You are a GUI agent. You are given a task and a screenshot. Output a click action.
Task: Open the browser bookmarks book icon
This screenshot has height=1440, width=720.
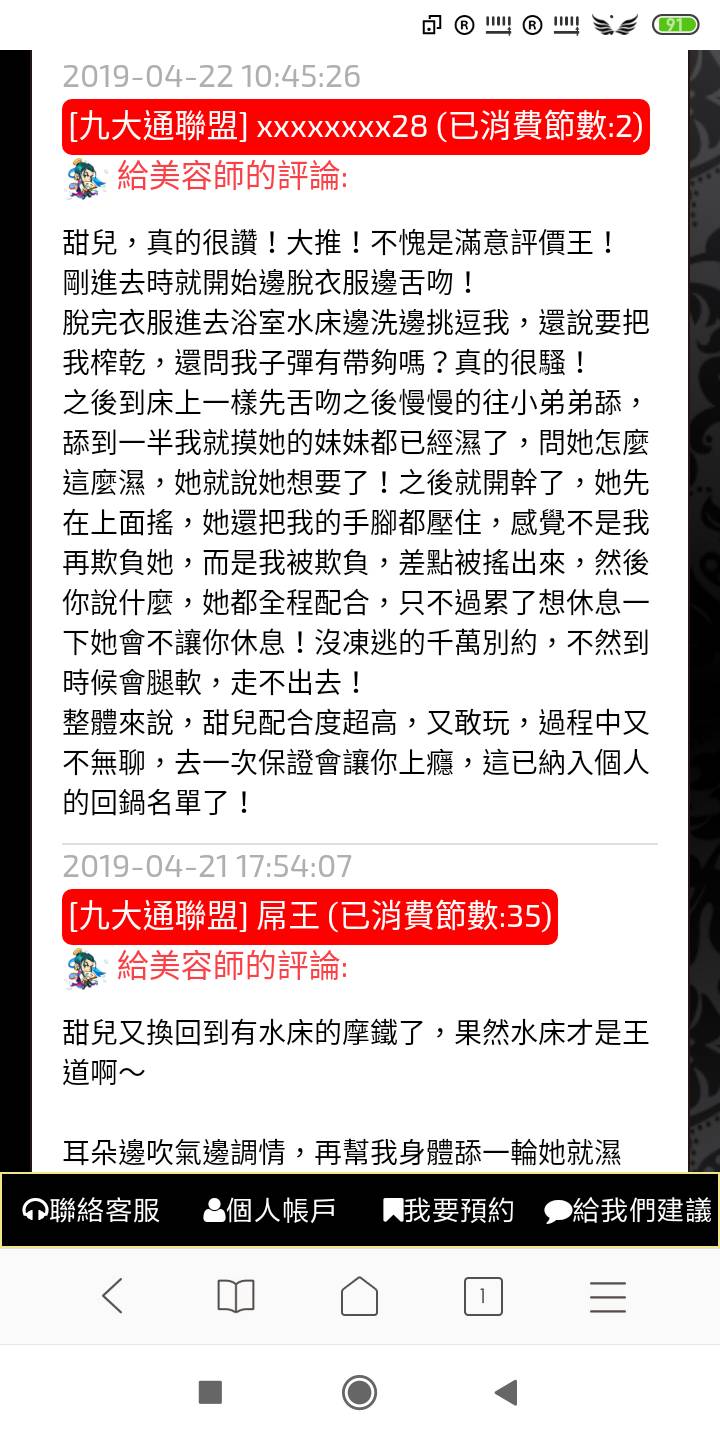coord(236,1297)
